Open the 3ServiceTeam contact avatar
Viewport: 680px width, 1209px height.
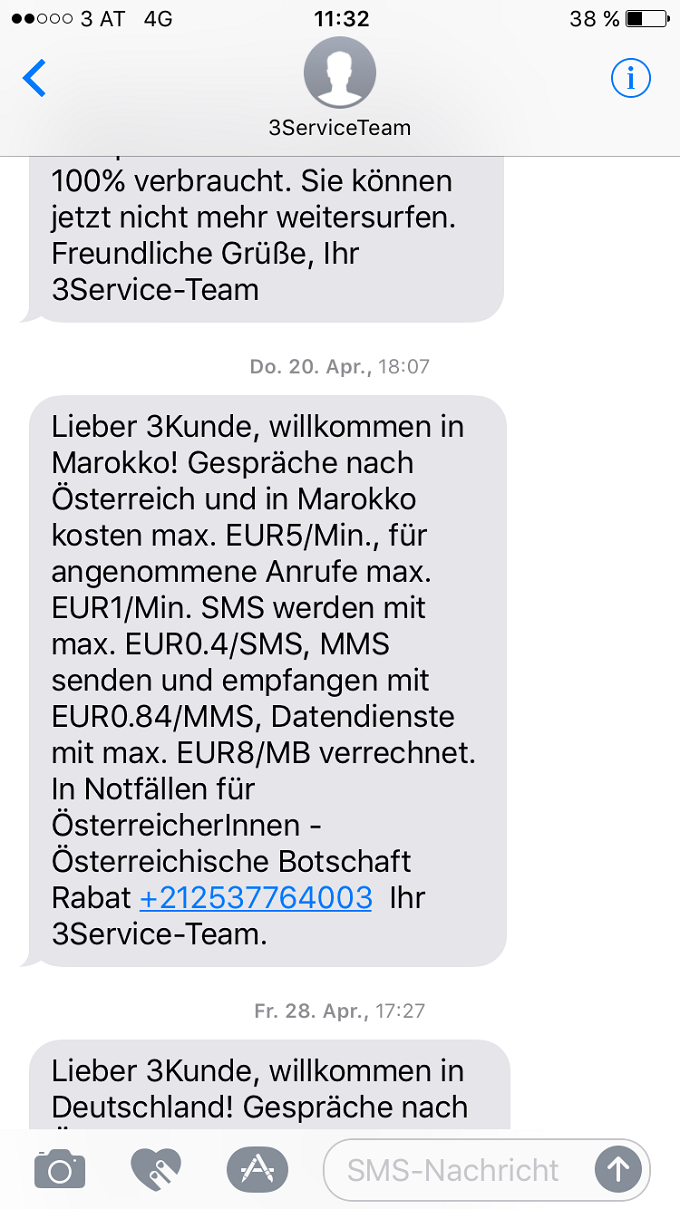(x=340, y=73)
